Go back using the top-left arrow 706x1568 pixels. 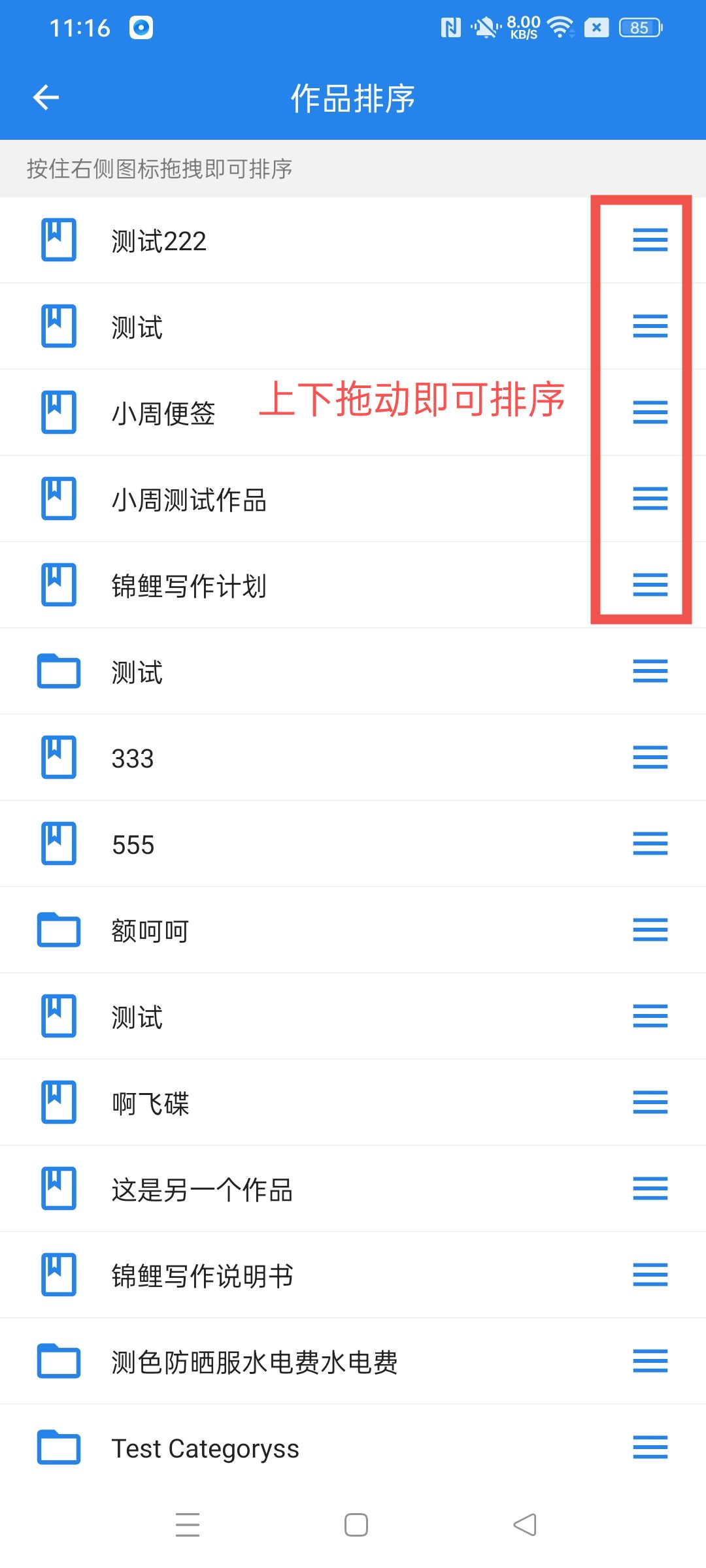coord(46,98)
